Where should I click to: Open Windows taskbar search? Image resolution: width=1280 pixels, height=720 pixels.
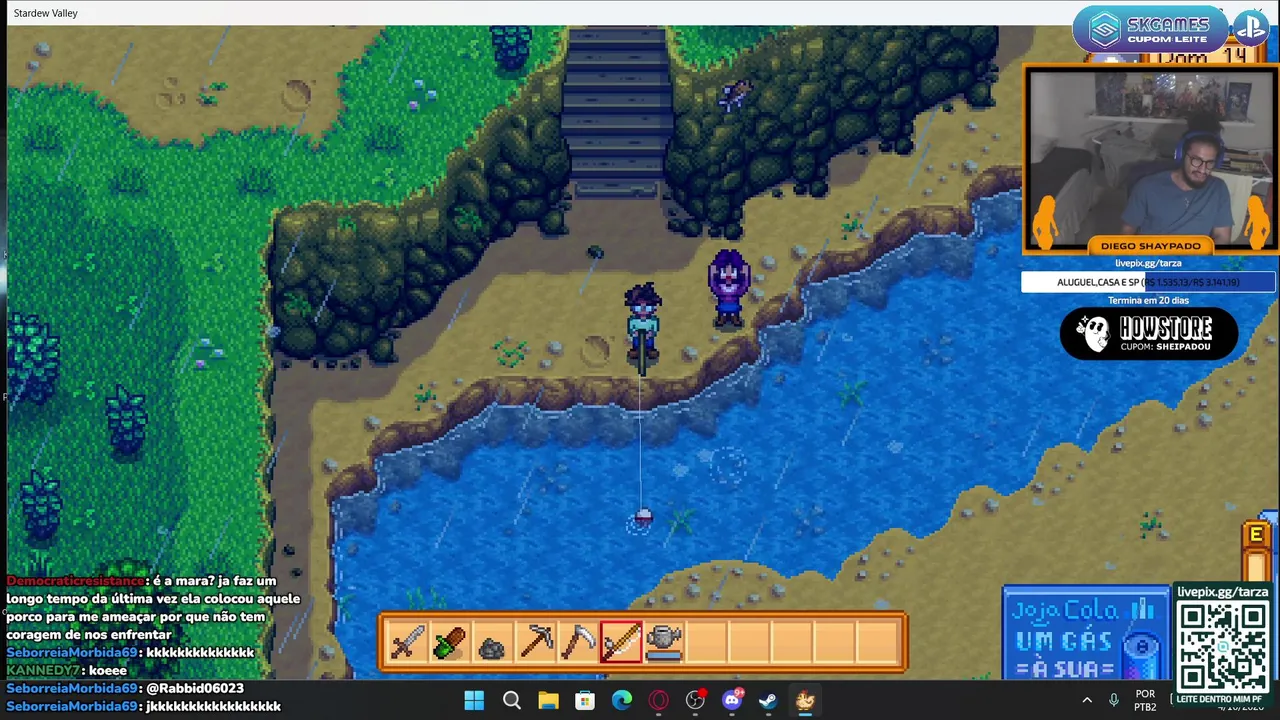[511, 701]
